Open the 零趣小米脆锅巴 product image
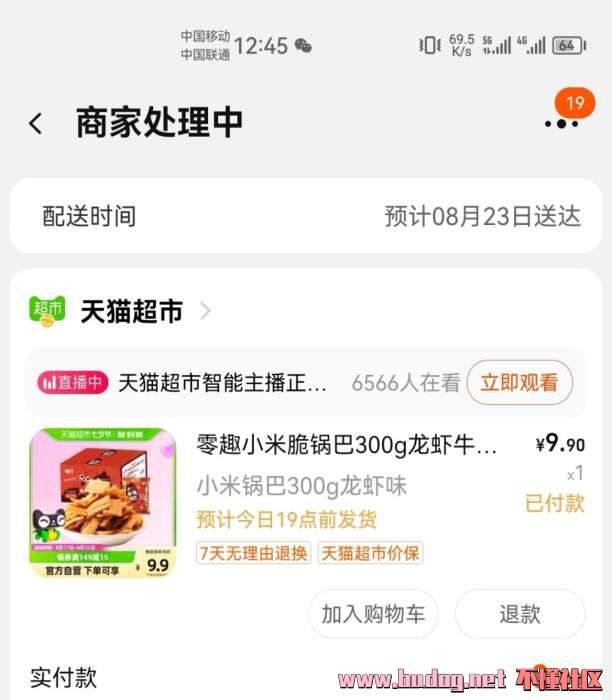Viewport: 612px width, 700px height. tap(103, 502)
